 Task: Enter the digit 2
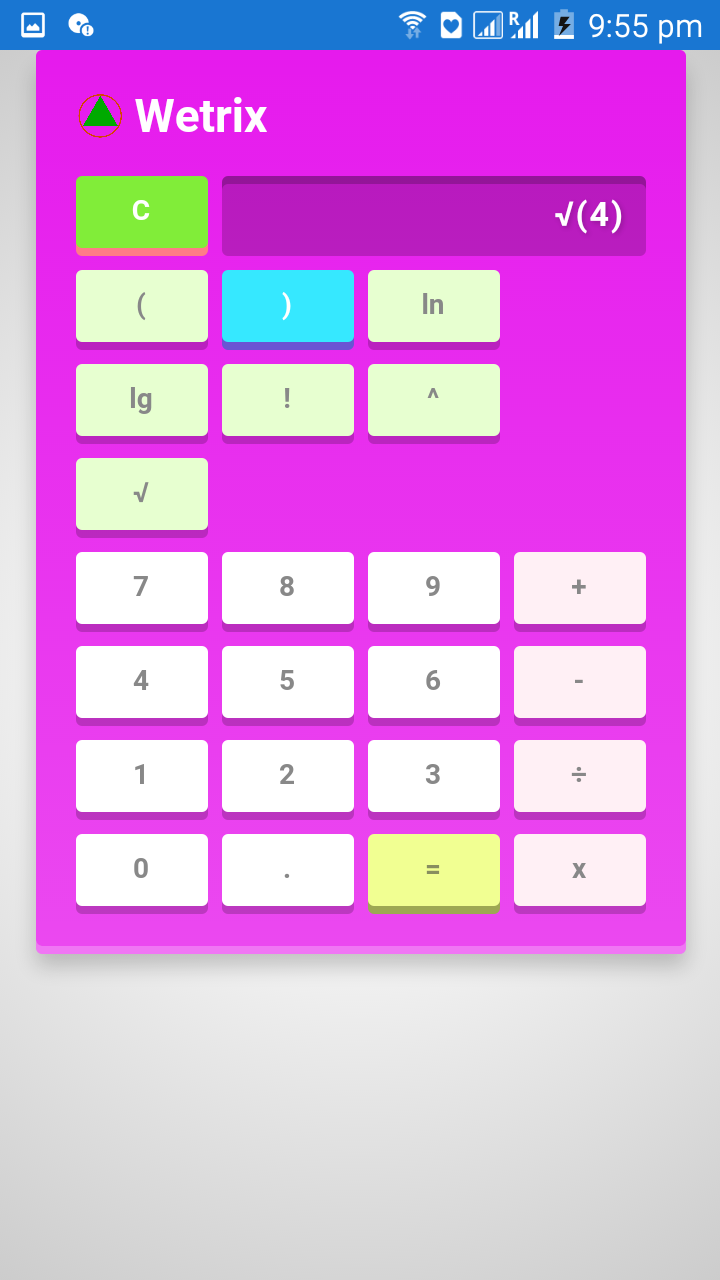pyautogui.click(x=287, y=775)
